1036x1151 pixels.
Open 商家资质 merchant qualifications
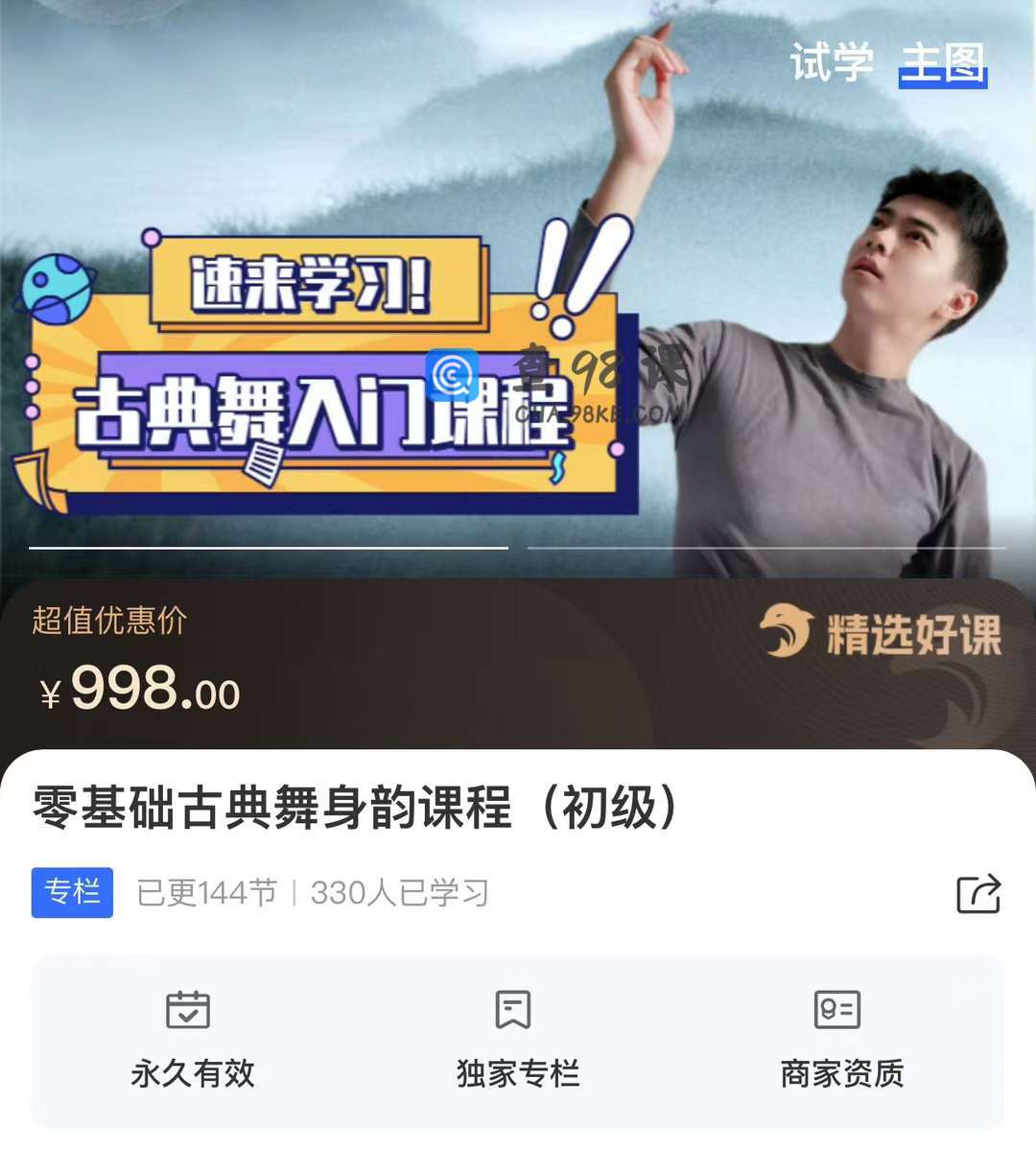pos(841,1040)
